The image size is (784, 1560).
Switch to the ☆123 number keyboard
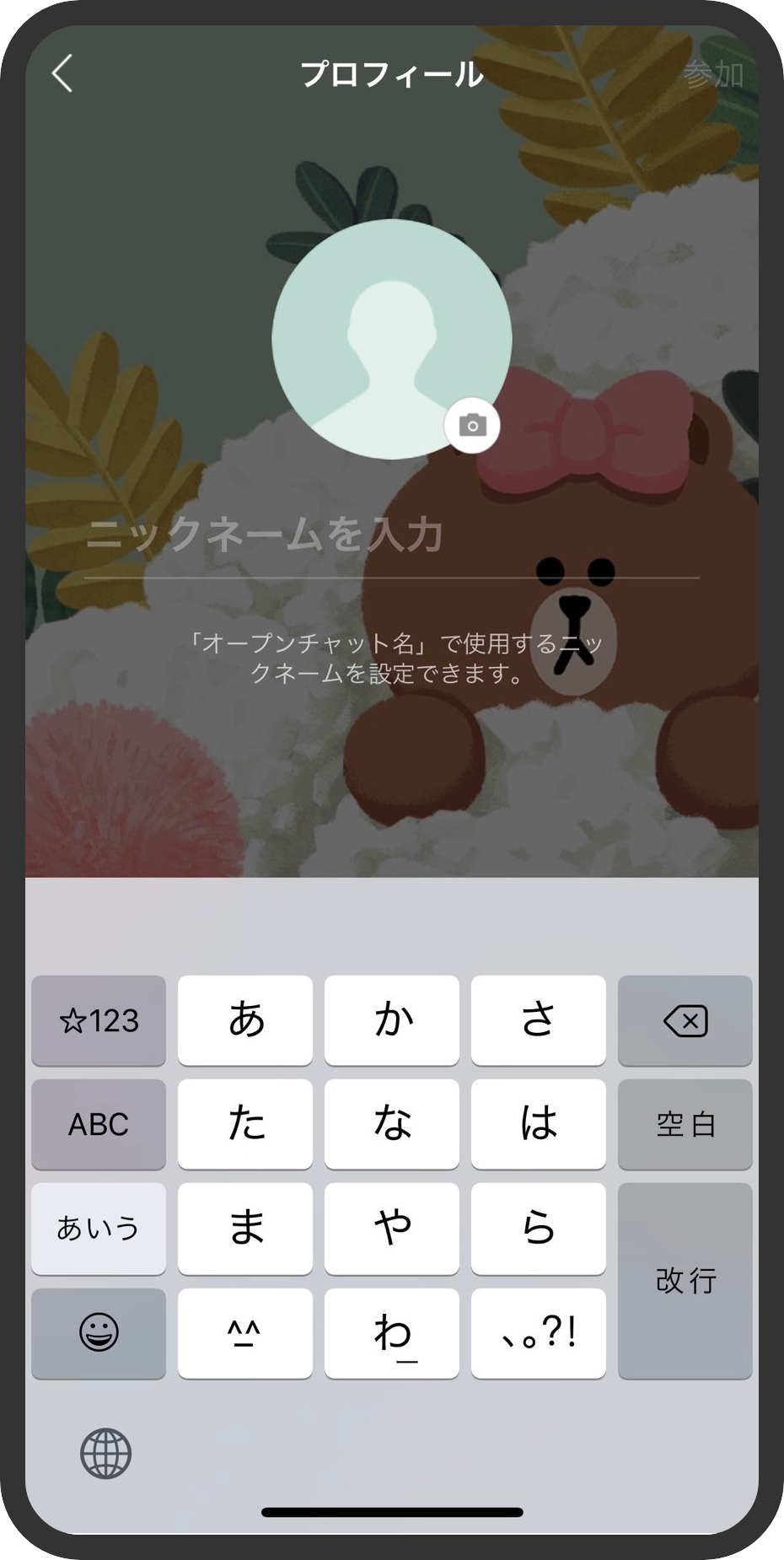pos(99,1021)
